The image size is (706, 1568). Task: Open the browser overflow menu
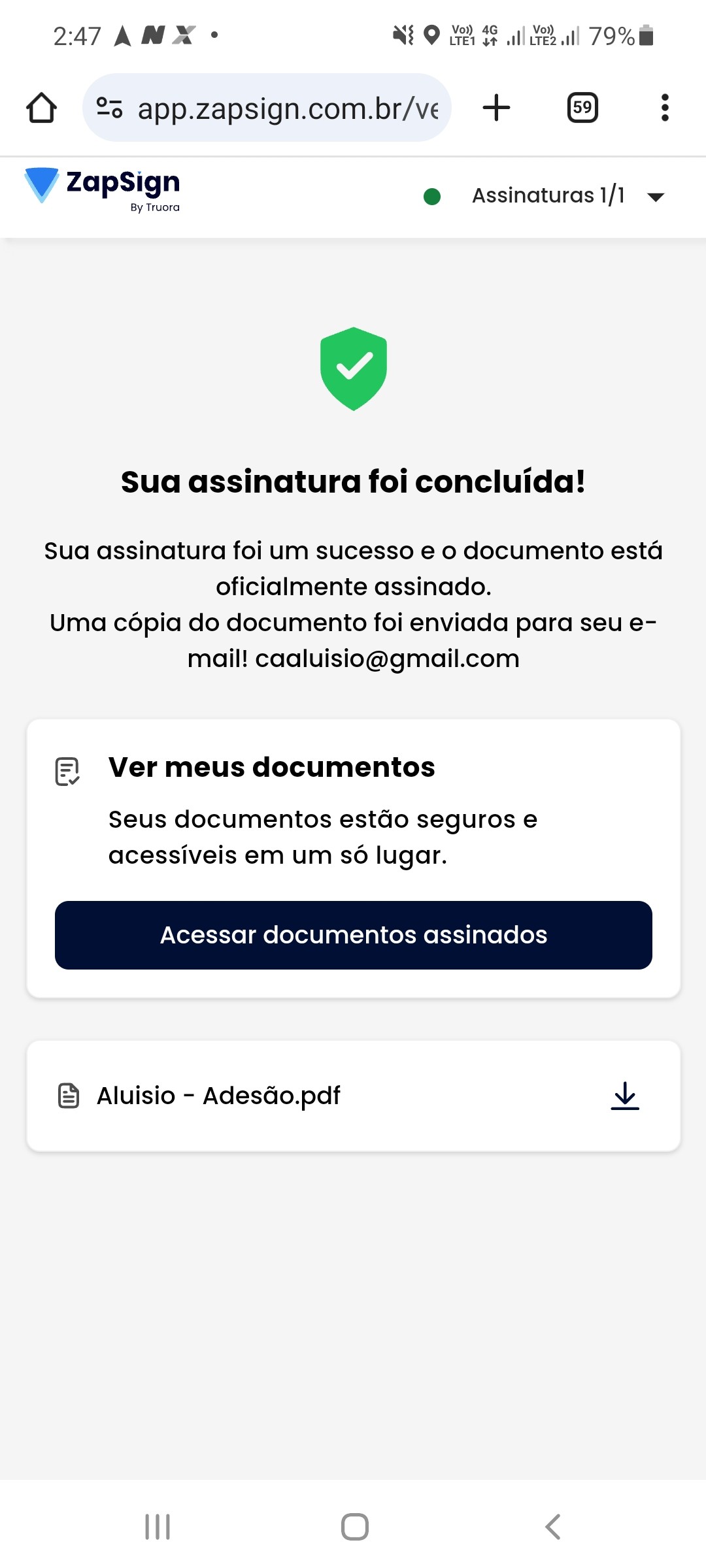pos(664,108)
